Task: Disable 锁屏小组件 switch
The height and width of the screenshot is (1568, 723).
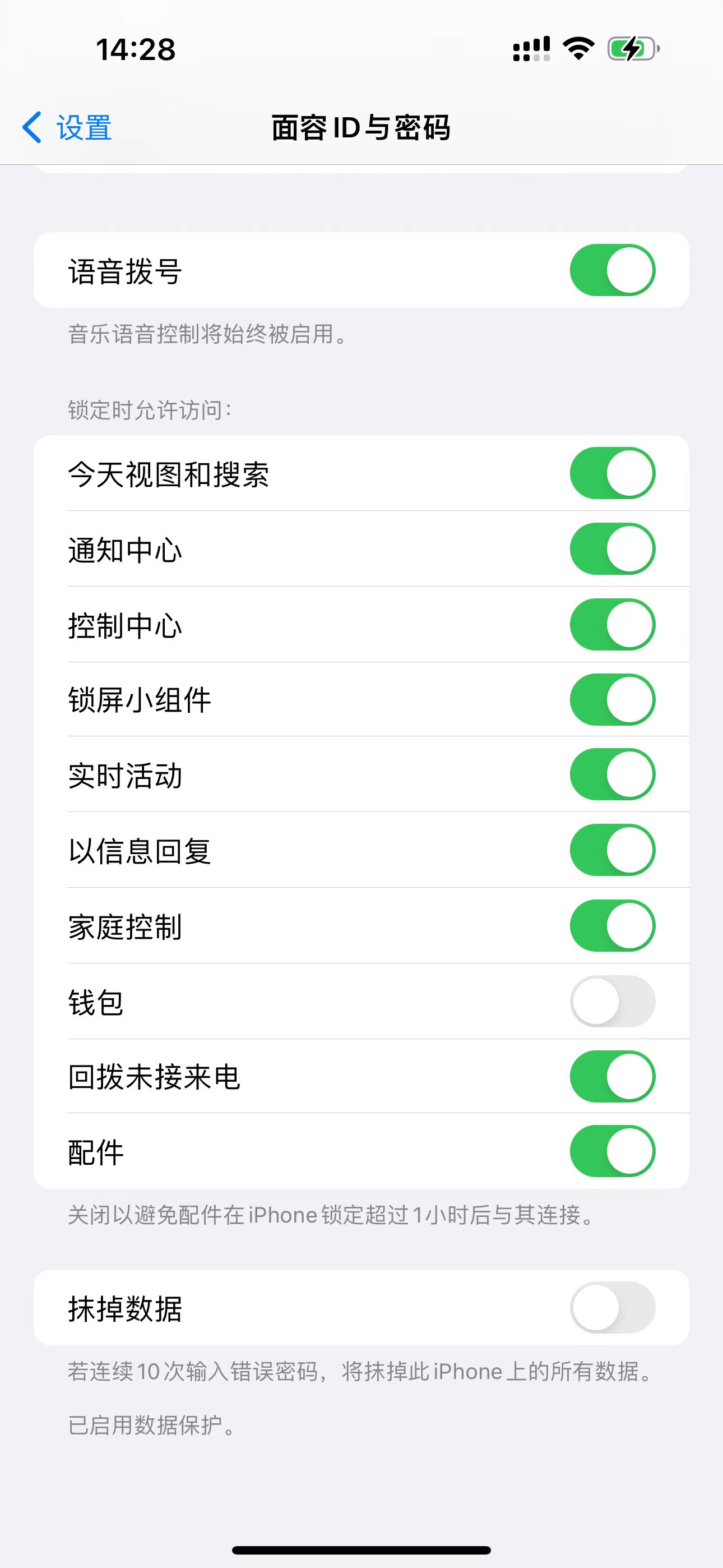Action: (x=611, y=699)
